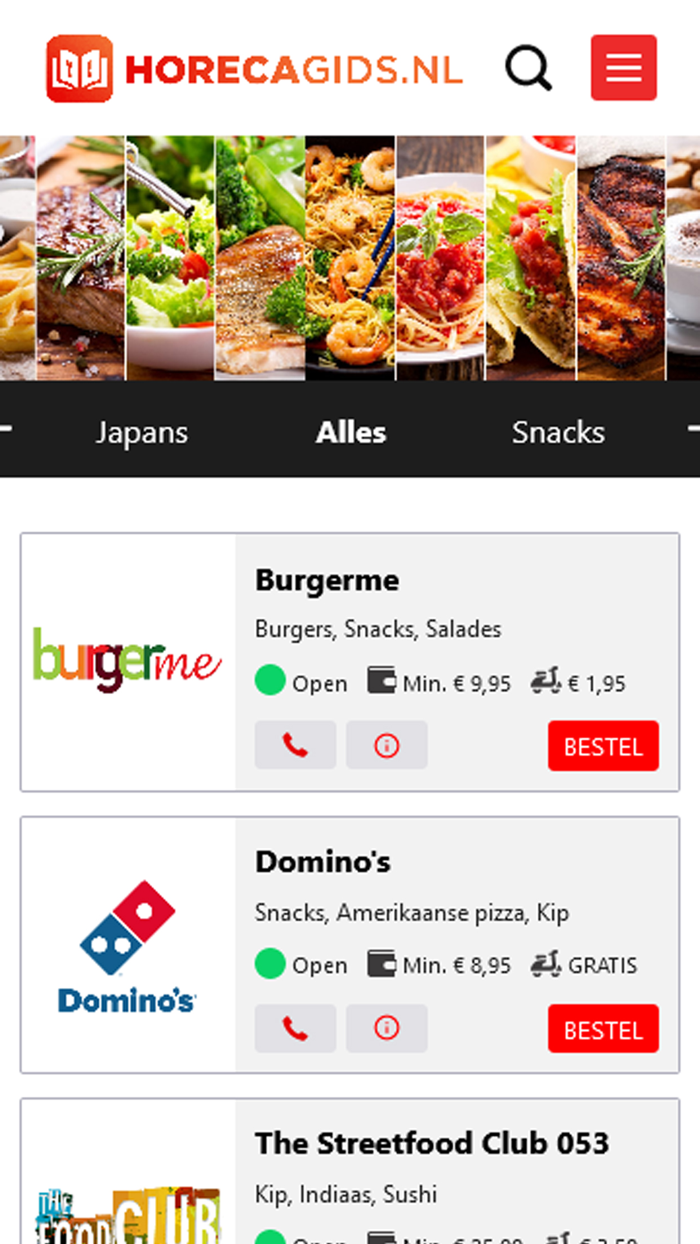This screenshot has width=700, height=1244.
Task: Show info for Burgerme
Action: [387, 745]
